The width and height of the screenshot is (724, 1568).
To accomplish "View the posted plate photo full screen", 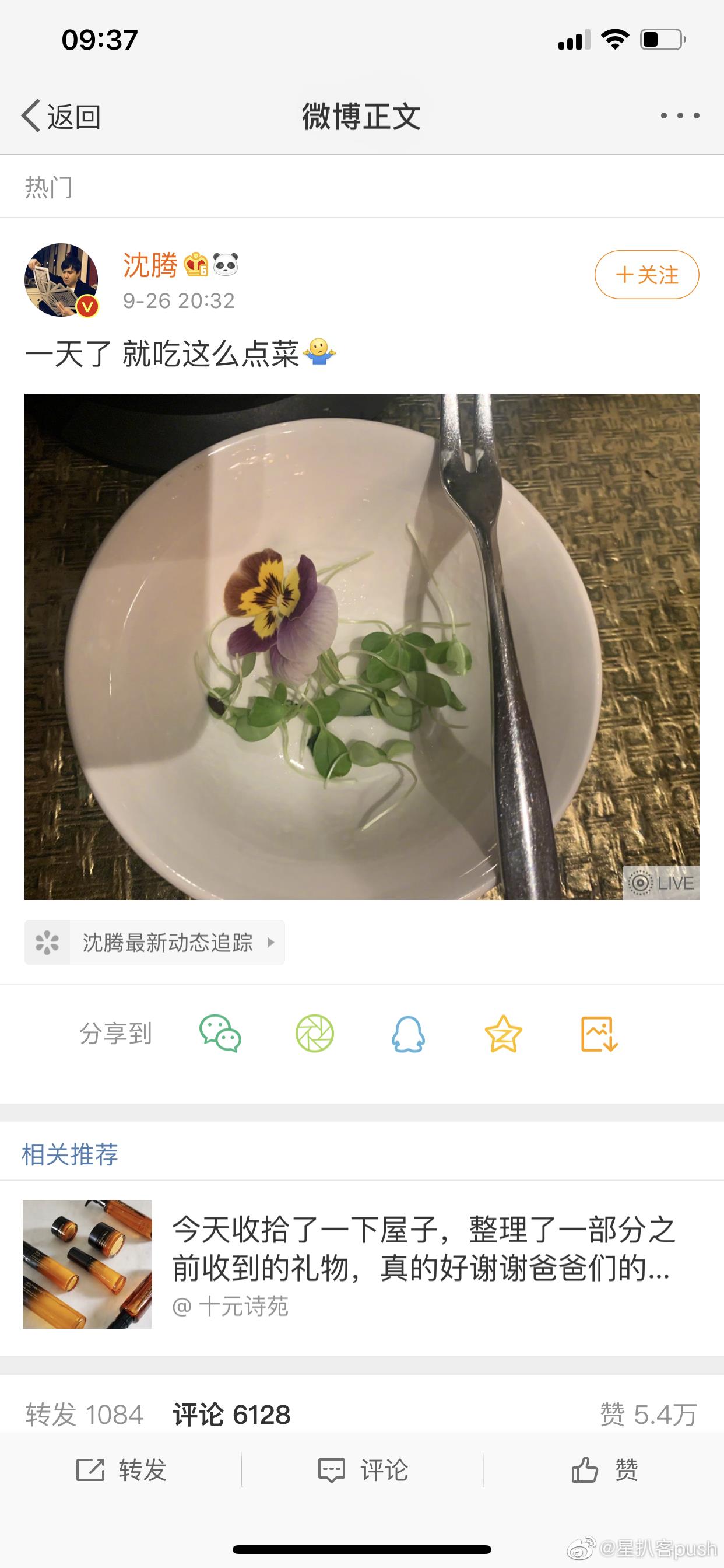I will tap(361, 646).
